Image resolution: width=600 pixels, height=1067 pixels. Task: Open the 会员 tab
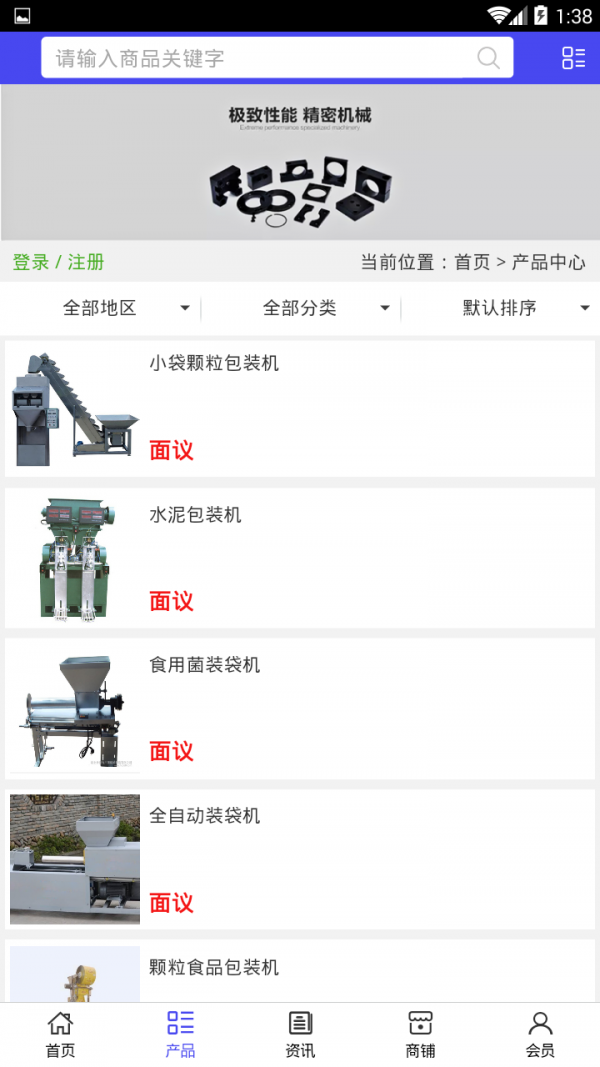point(540,1034)
